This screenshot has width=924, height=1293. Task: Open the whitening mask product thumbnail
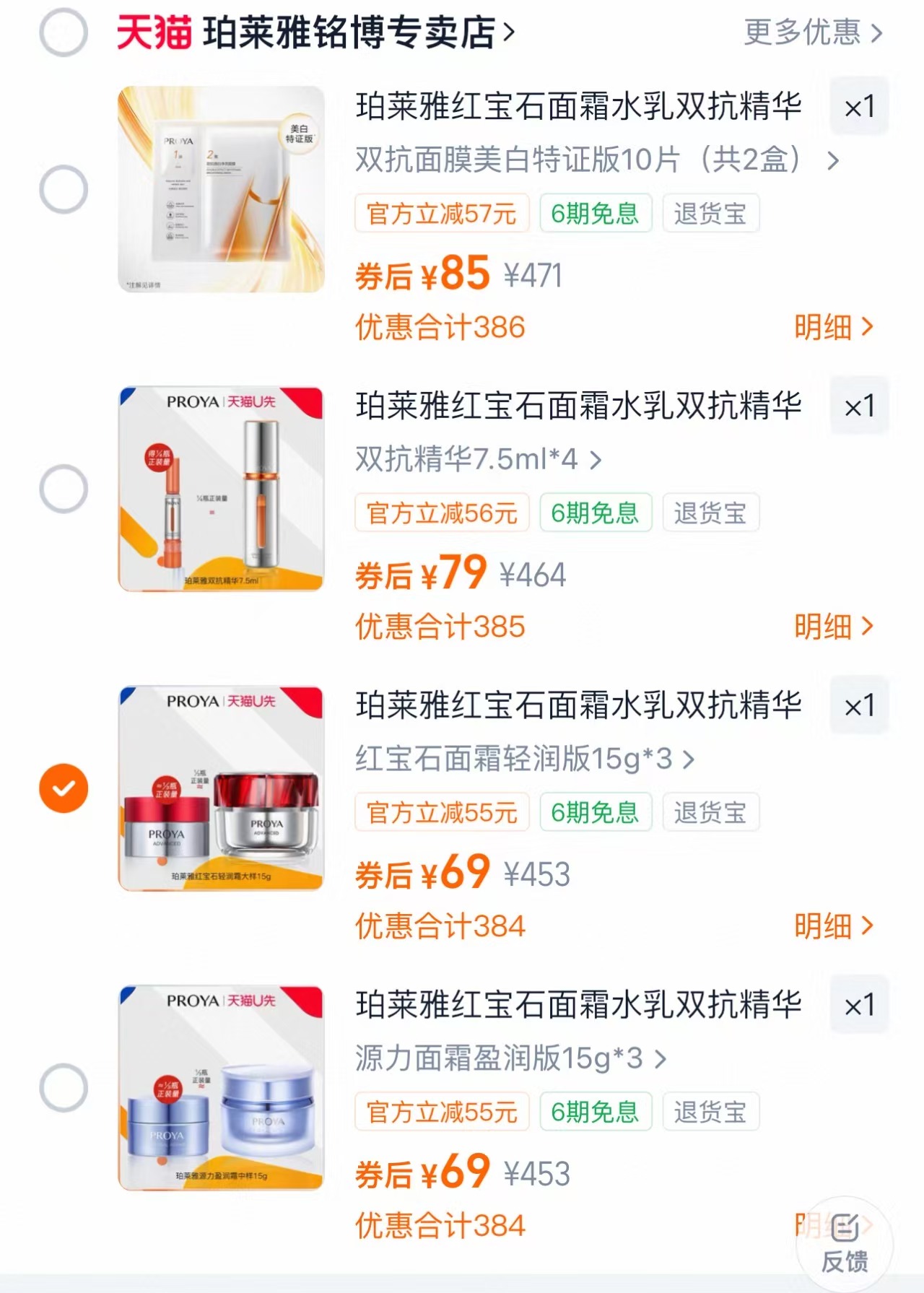click(220, 188)
